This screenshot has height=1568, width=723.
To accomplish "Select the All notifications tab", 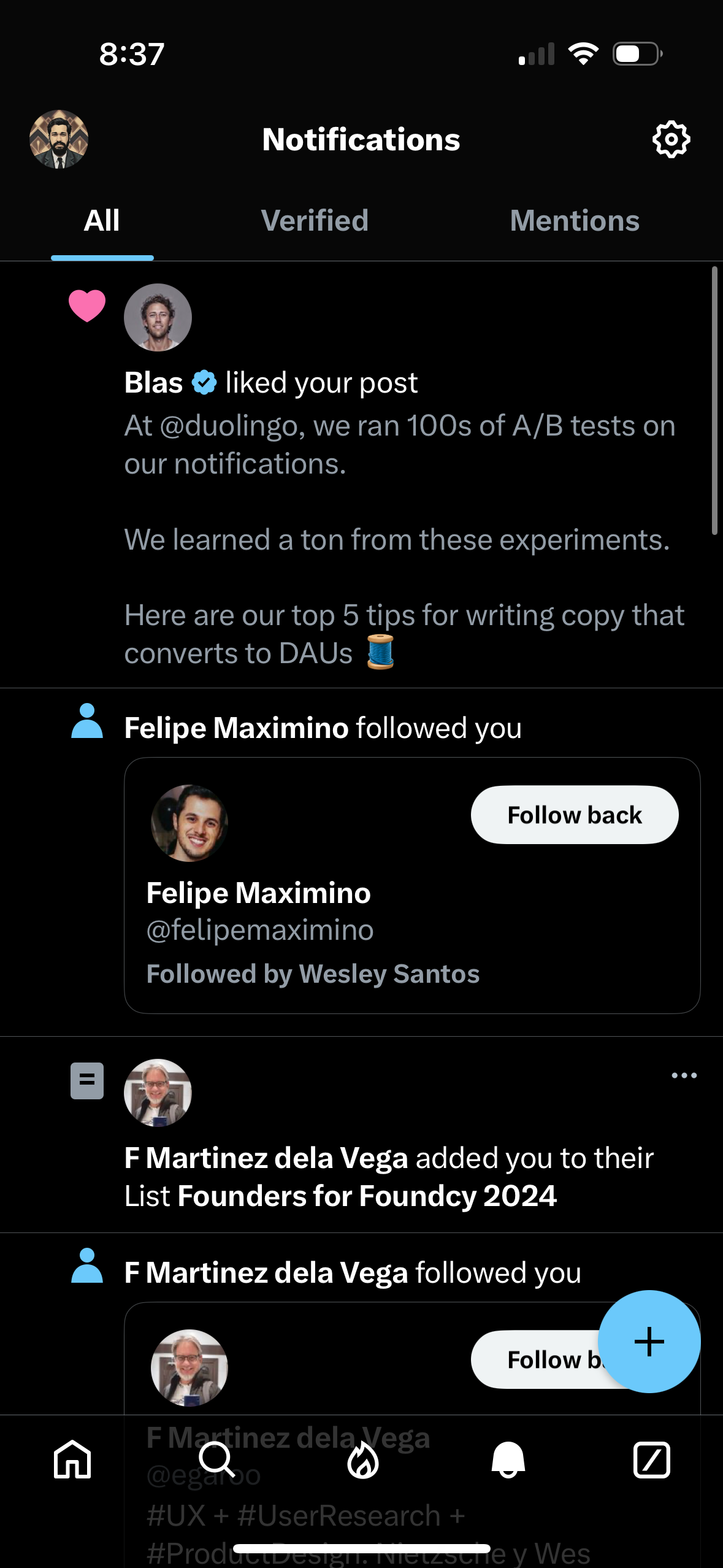I will 101,221.
